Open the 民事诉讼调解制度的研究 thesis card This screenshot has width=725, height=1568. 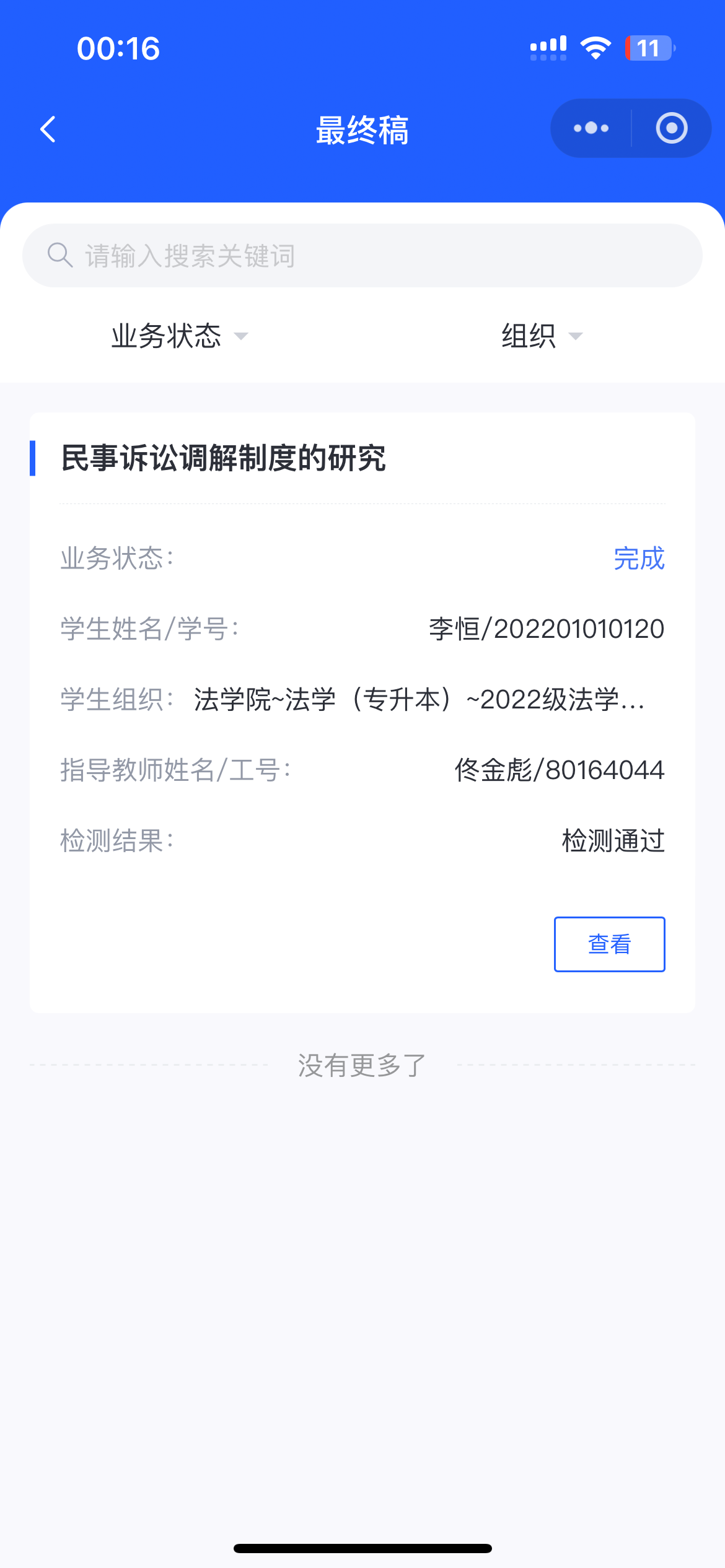[223, 459]
